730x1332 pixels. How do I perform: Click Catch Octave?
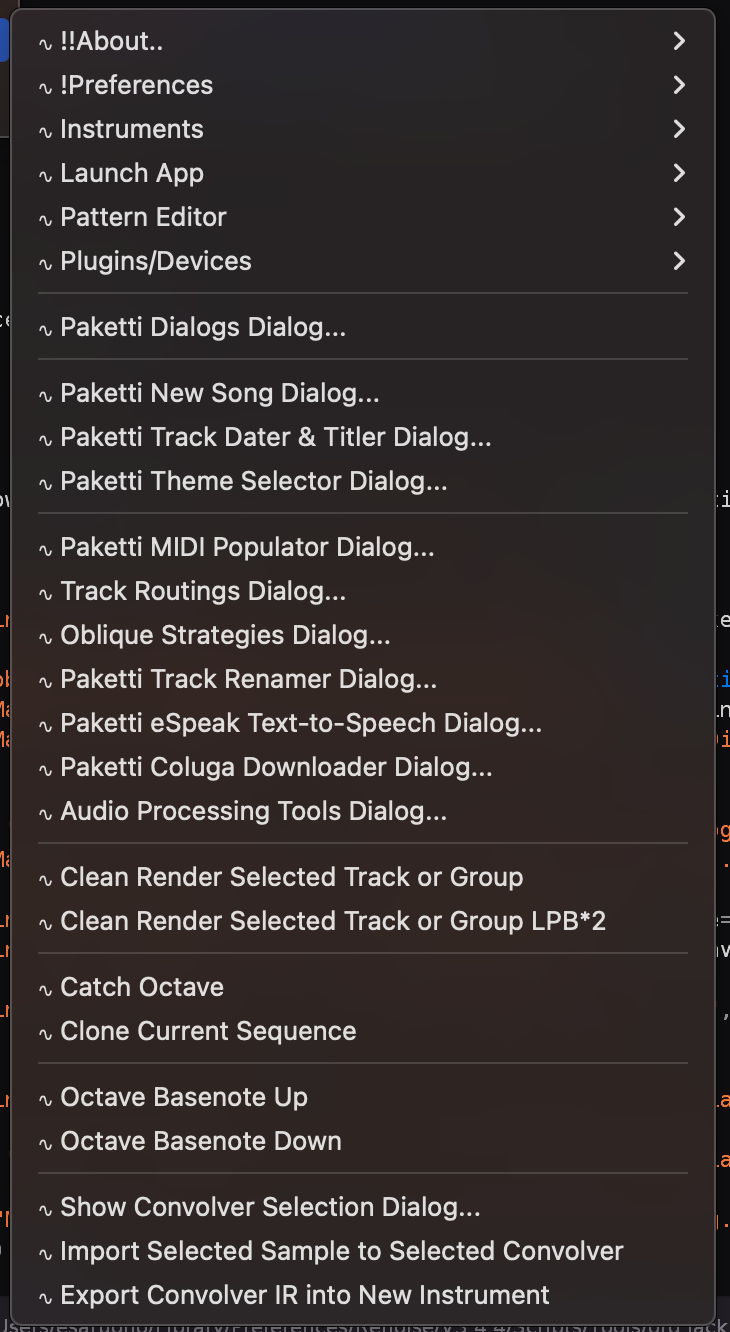point(141,987)
